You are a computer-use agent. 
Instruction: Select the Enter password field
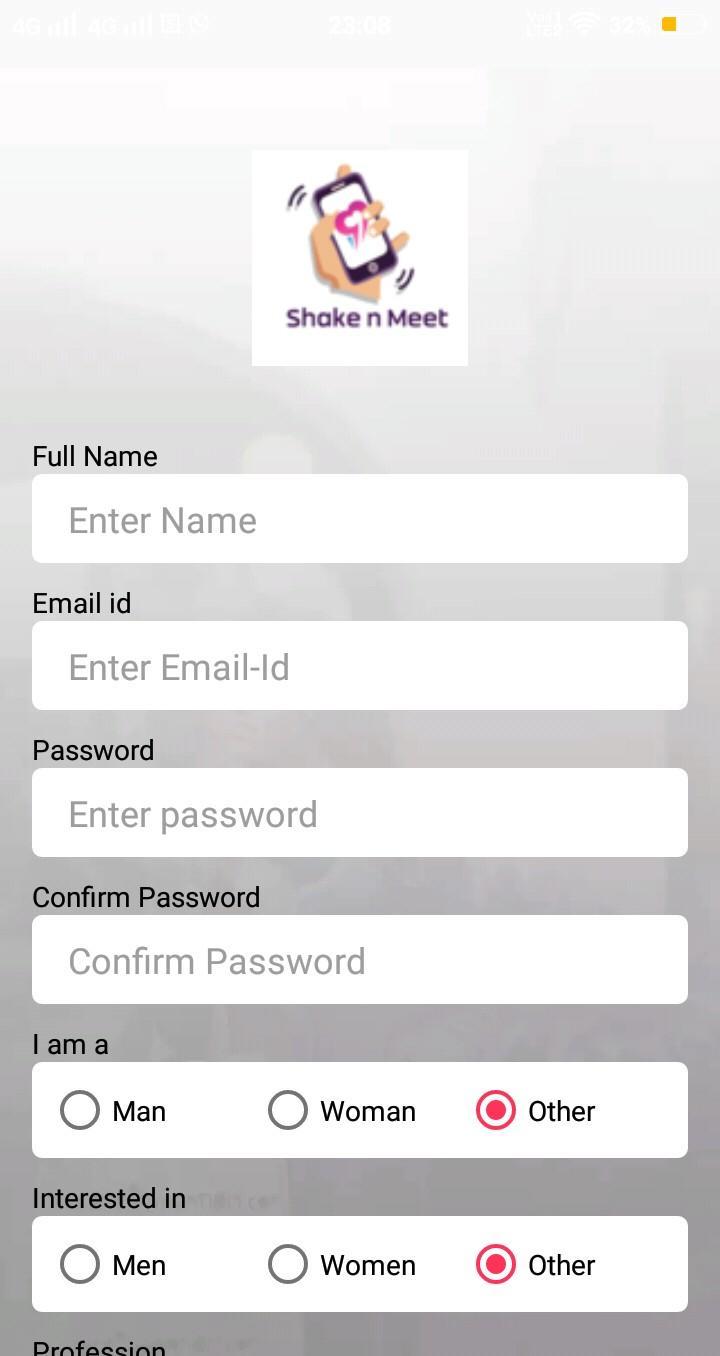[x=360, y=813]
